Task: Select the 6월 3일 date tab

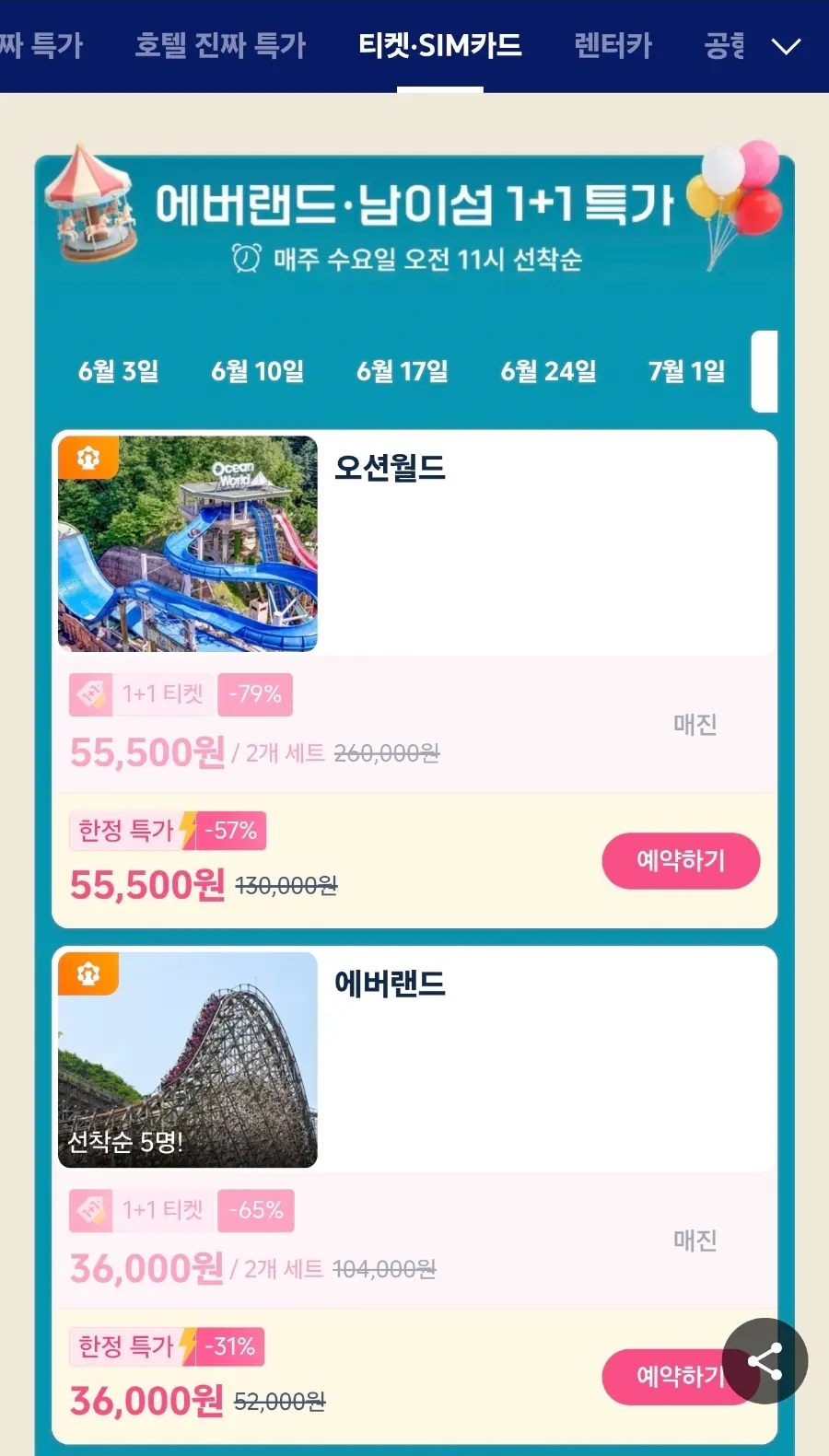Action: (119, 371)
